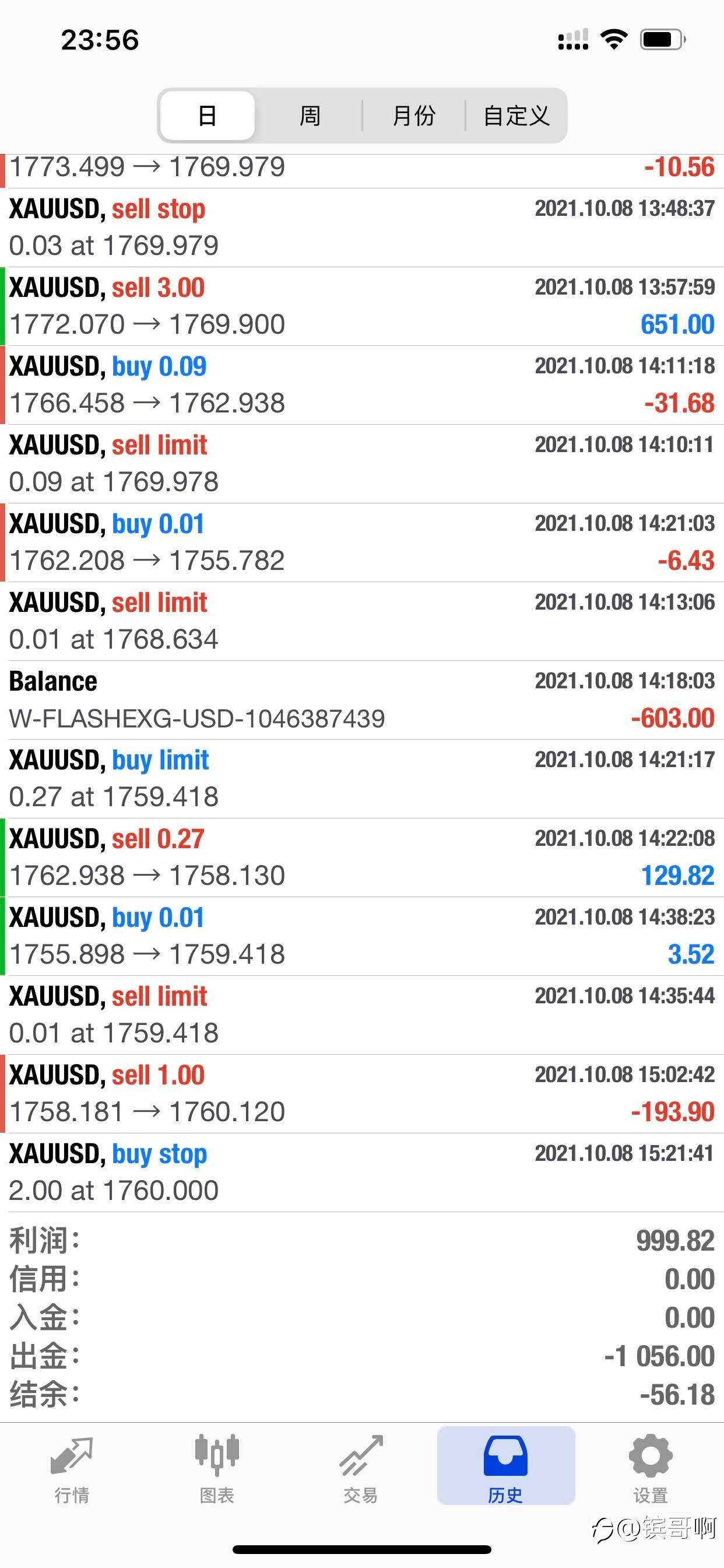This screenshot has width=724, height=1568.
Task: Choose the 自定义 custom period
Action: tap(516, 115)
